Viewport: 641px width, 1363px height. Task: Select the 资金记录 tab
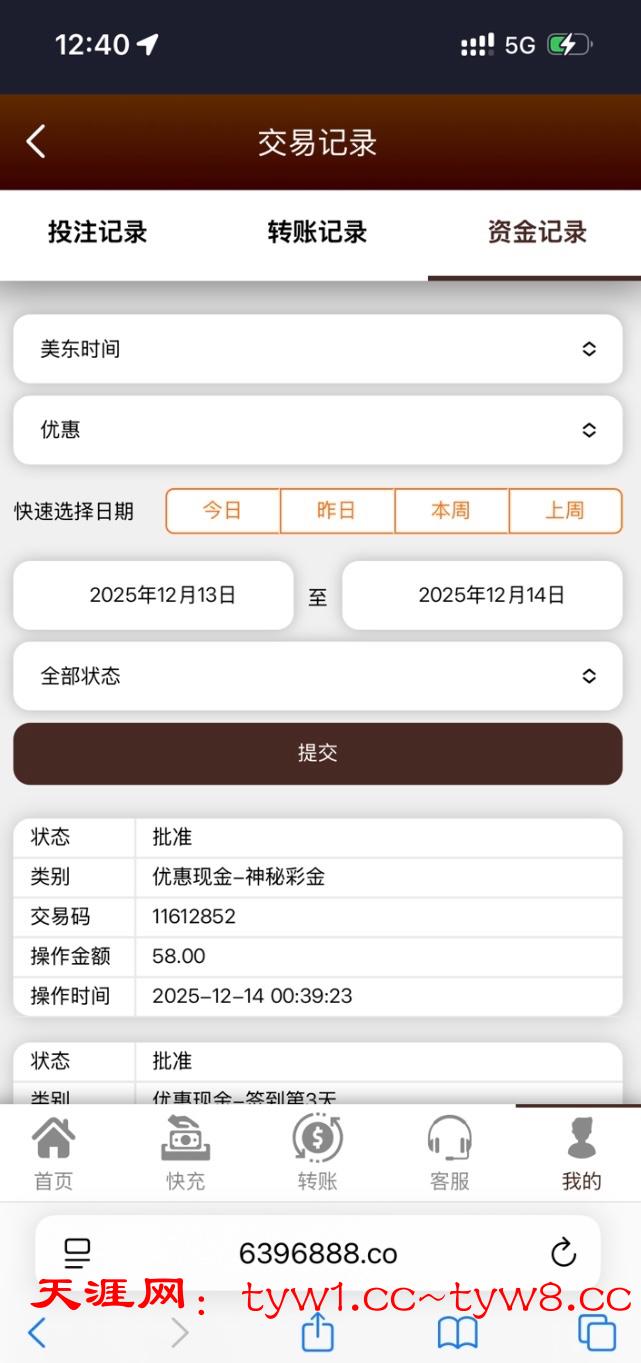tap(537, 233)
